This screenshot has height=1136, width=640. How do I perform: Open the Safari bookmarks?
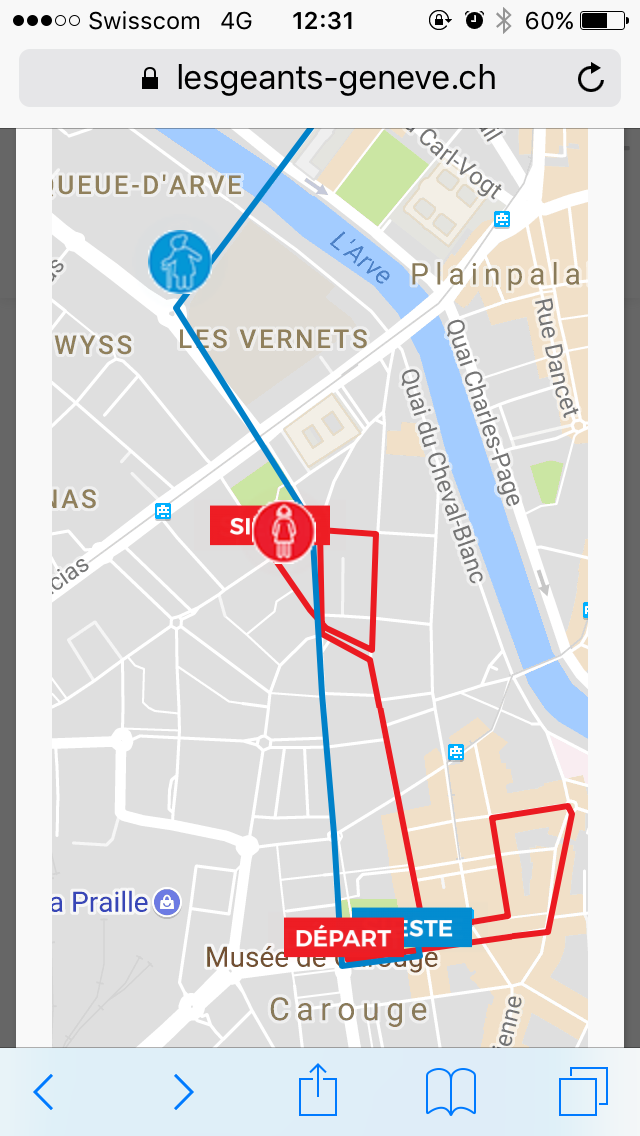point(451,1091)
